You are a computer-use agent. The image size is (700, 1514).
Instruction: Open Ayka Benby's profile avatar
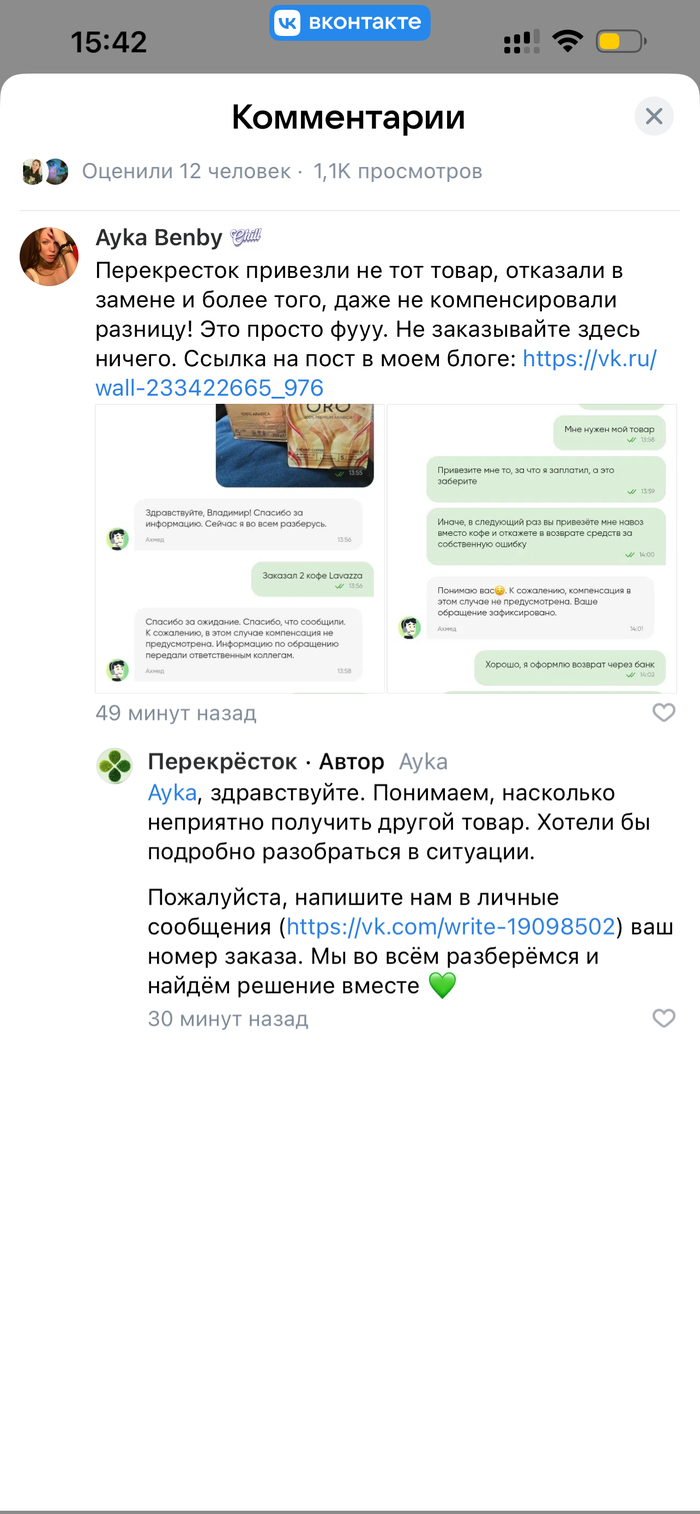49,256
